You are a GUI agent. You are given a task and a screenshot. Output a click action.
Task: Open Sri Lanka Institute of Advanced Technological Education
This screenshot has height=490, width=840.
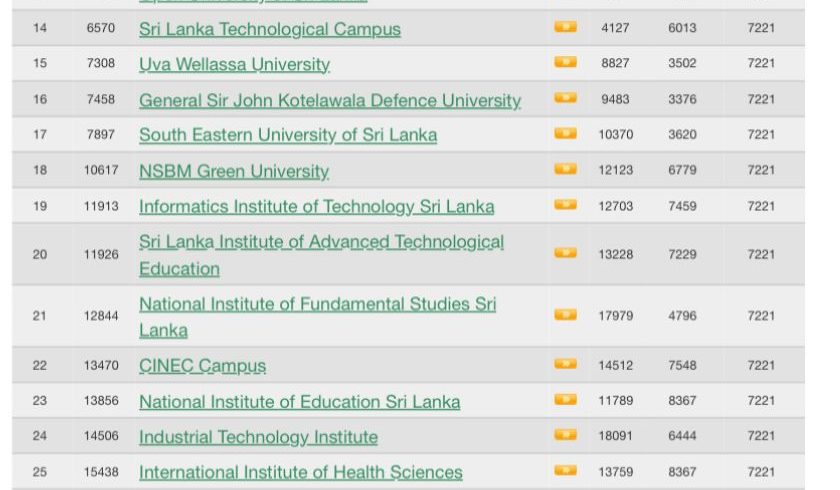321,243
